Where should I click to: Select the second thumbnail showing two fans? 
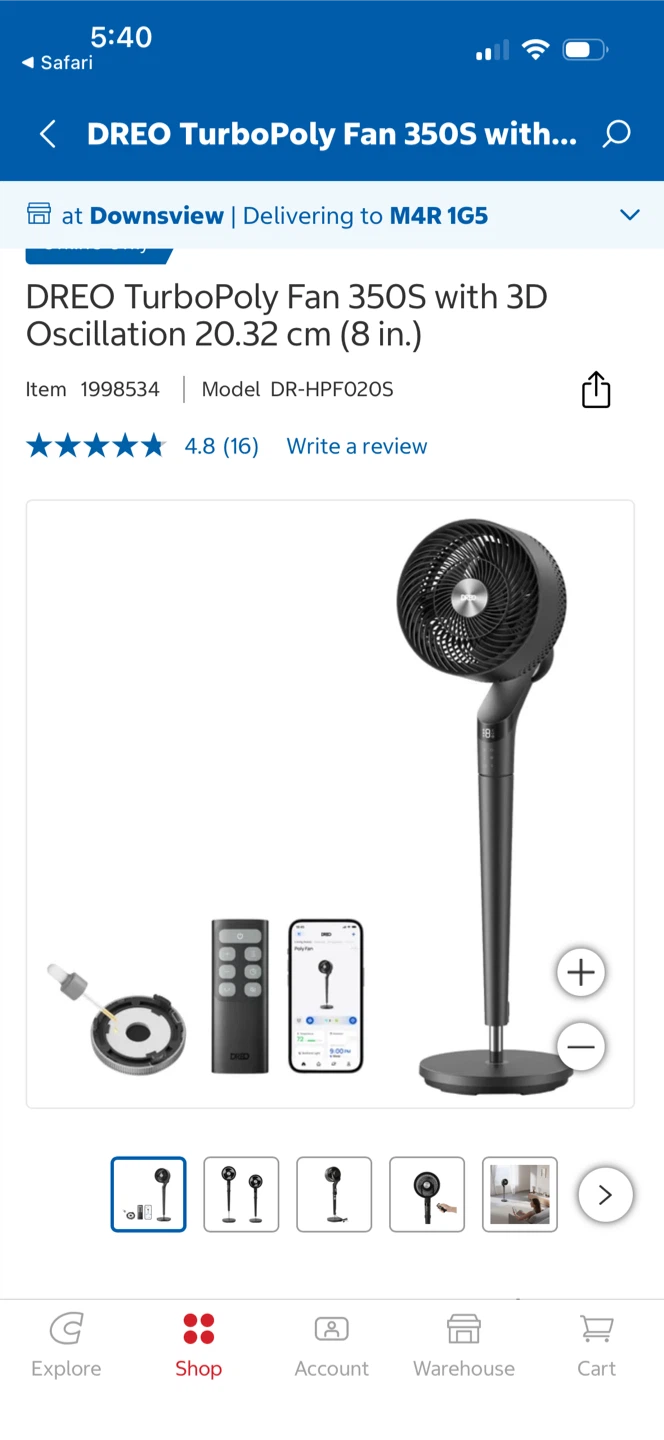pyautogui.click(x=241, y=1194)
